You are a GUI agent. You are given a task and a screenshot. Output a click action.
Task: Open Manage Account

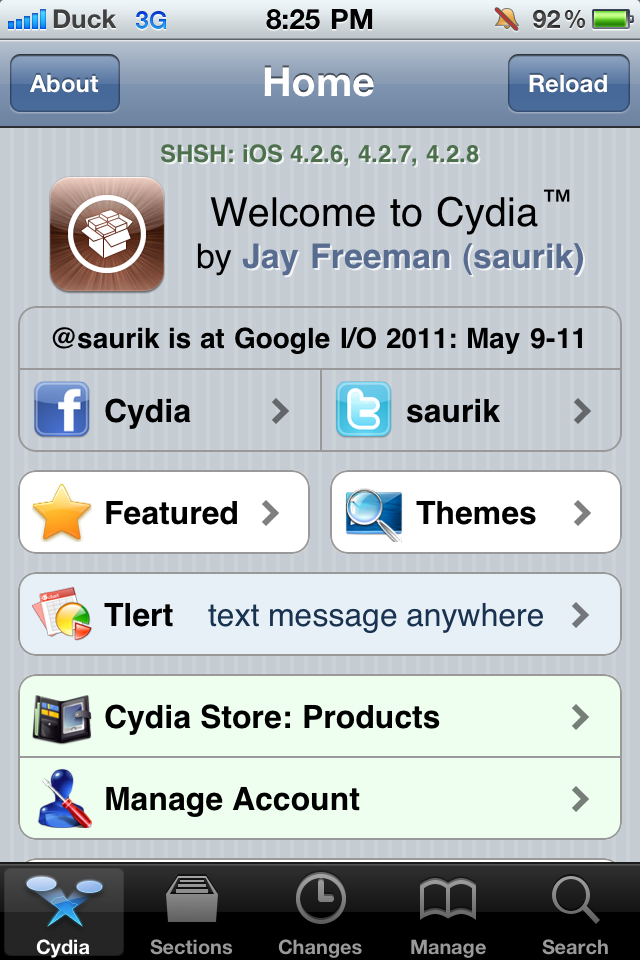point(320,799)
